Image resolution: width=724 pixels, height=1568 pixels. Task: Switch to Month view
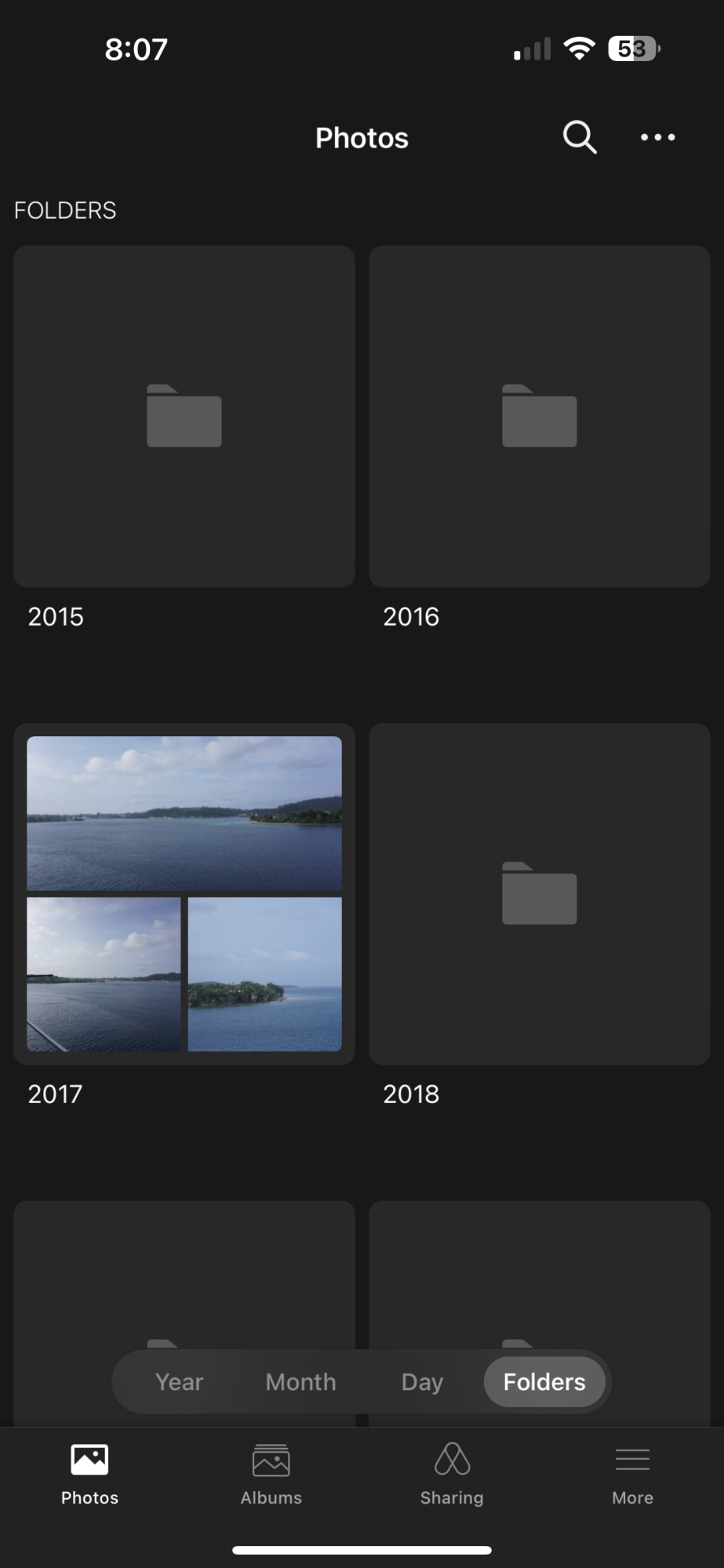[300, 1381]
